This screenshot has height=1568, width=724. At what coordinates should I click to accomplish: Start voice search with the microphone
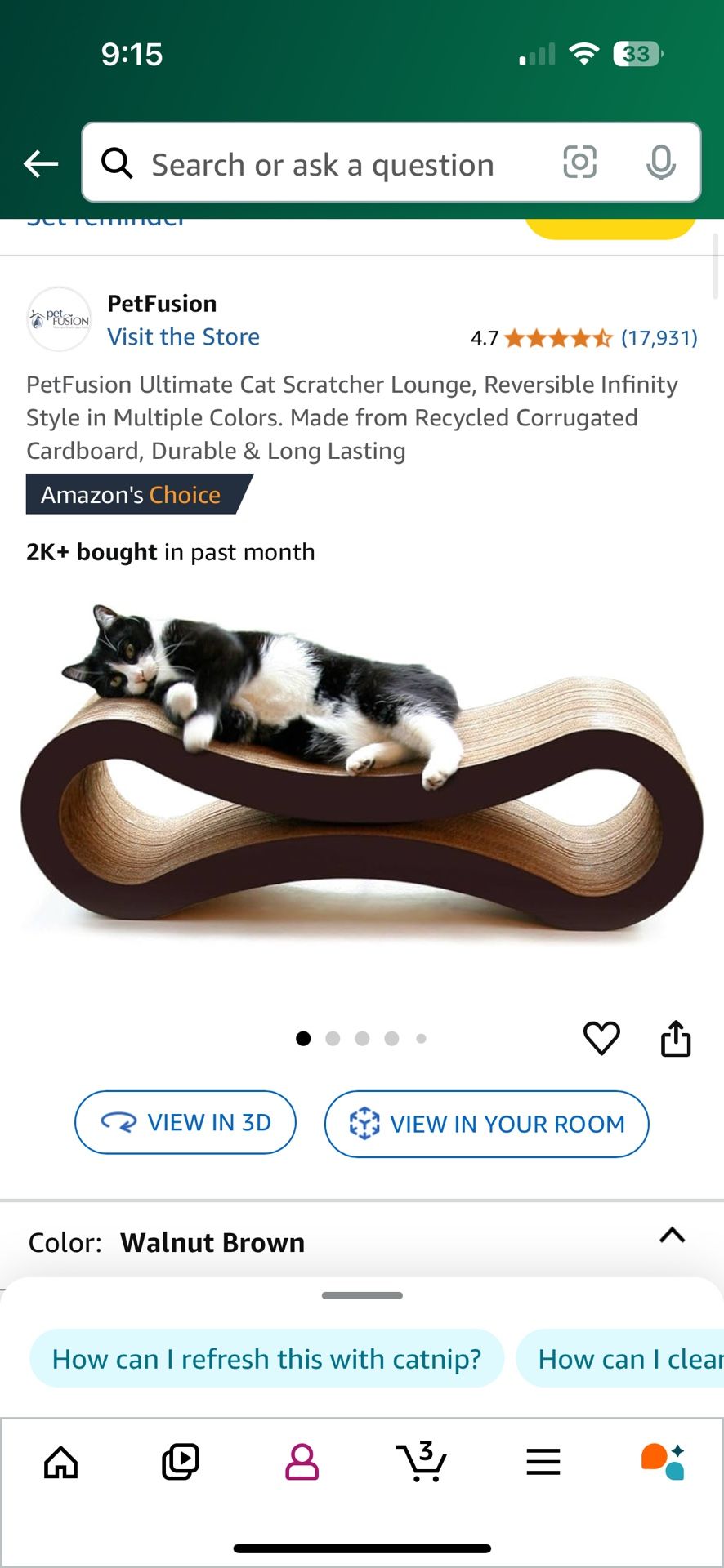(x=661, y=163)
